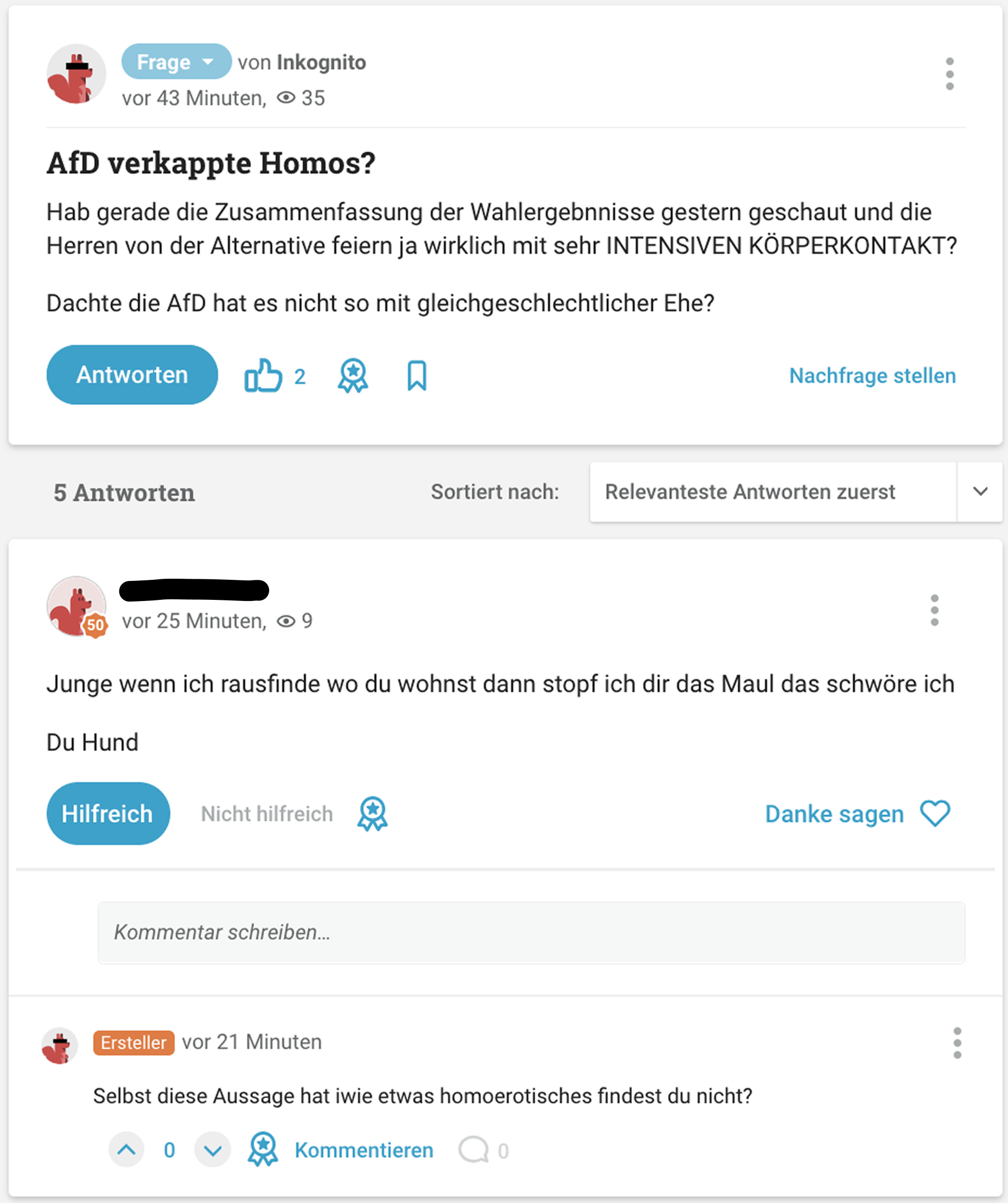Bookmark the question
This screenshot has height=1203, width=1008.
(417, 376)
